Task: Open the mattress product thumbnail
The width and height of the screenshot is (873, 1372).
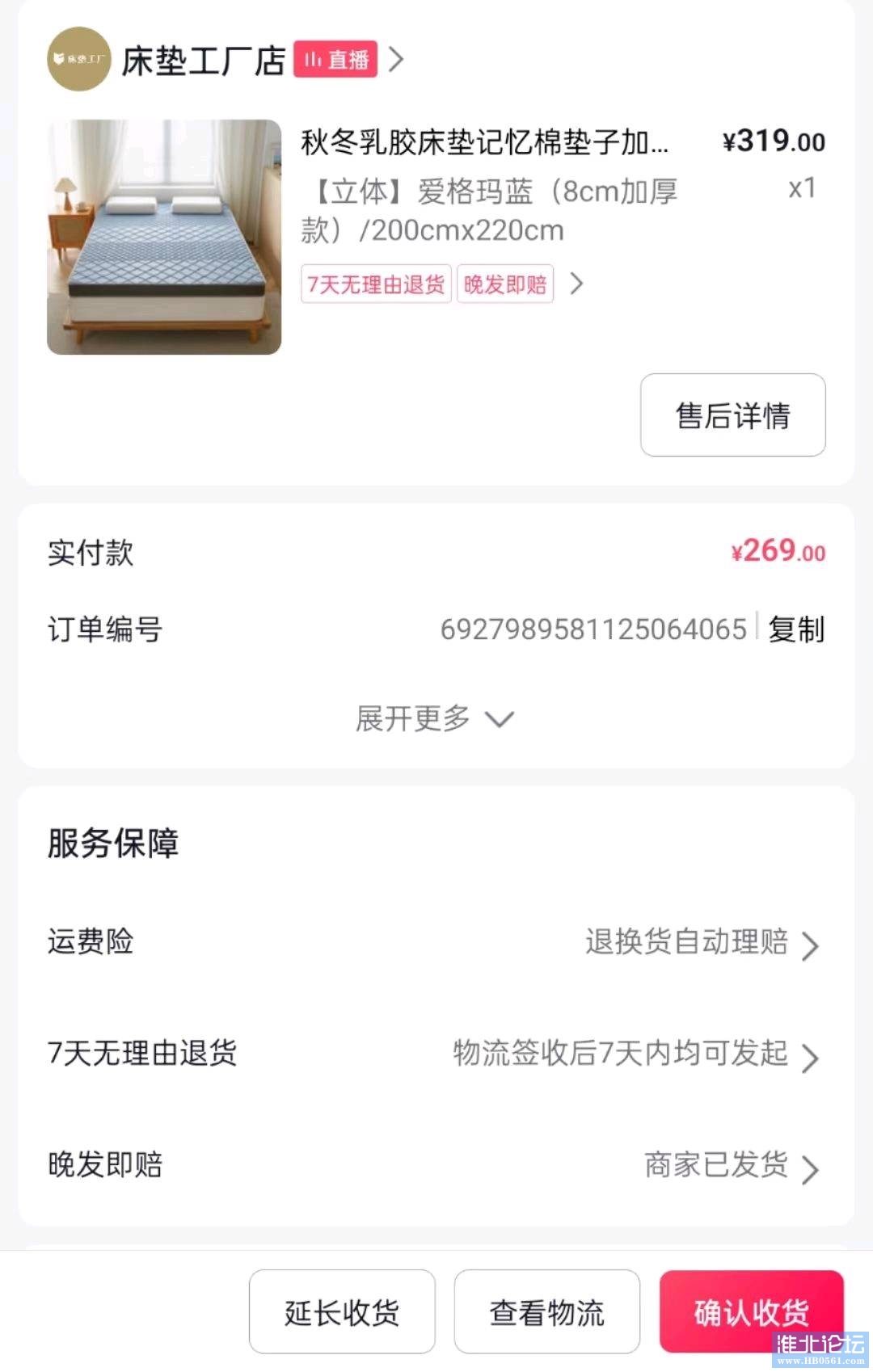Action: [164, 237]
